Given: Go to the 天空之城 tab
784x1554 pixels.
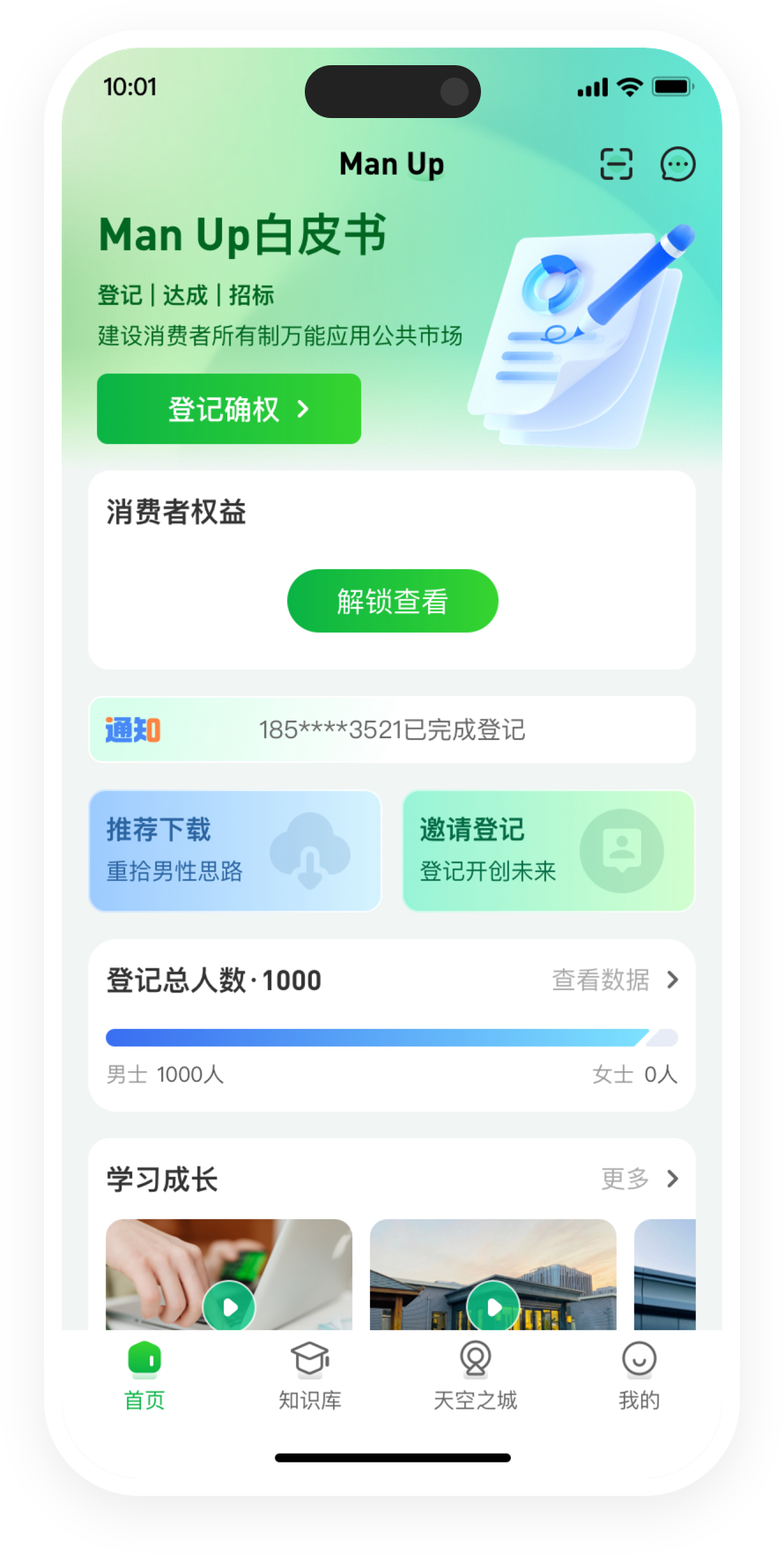Looking at the screenshot, I should pos(475,1375).
